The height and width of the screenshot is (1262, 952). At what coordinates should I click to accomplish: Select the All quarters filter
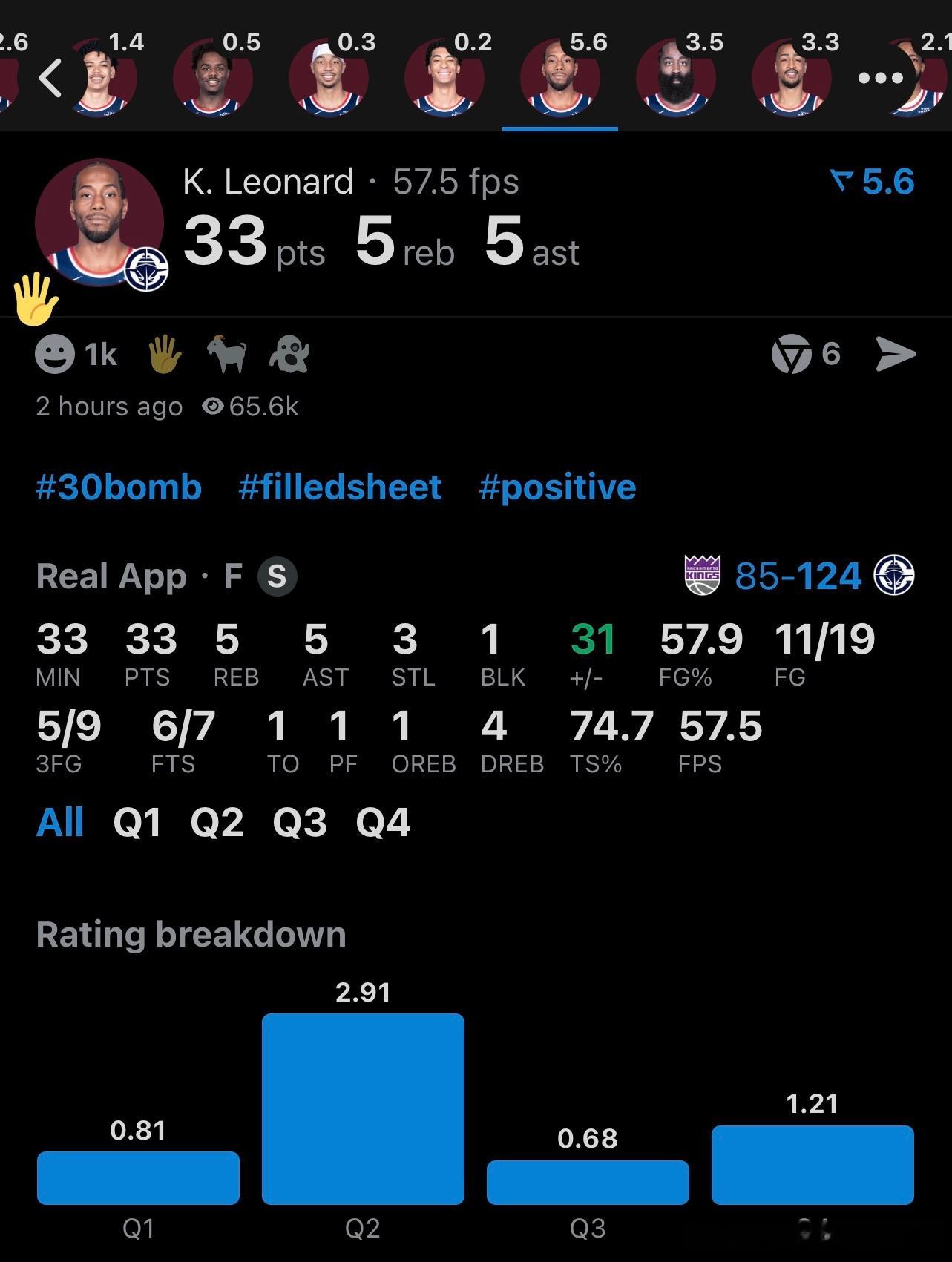point(60,821)
